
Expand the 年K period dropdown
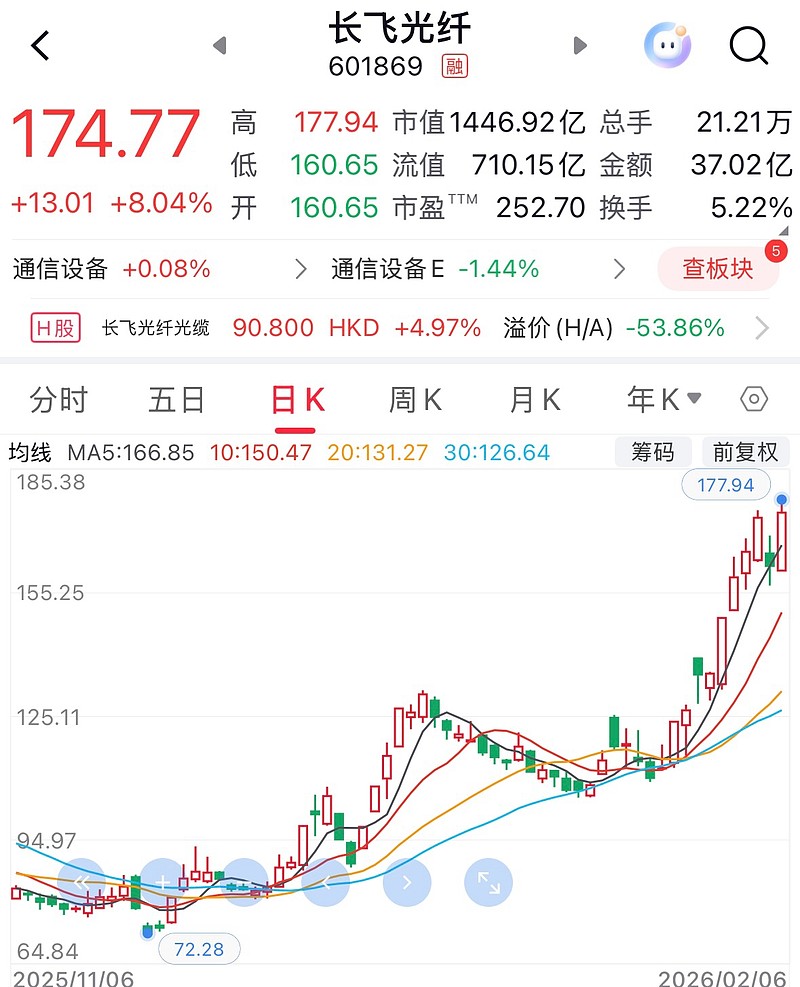tap(664, 401)
